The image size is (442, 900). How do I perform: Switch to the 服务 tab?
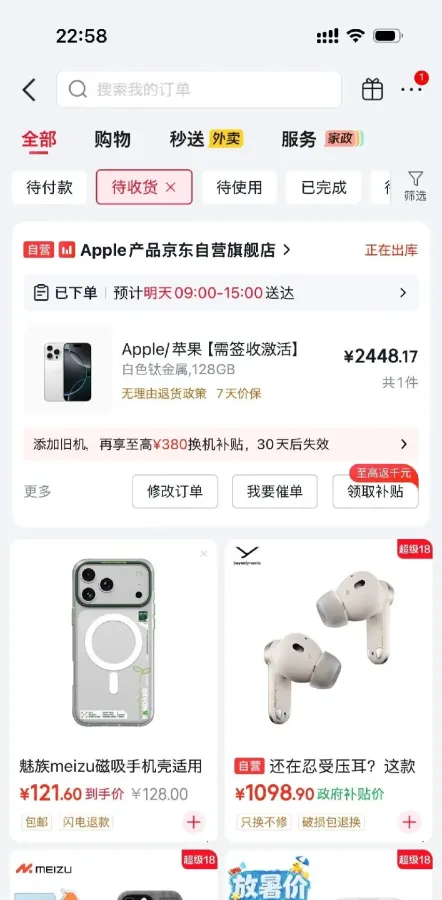click(322, 139)
